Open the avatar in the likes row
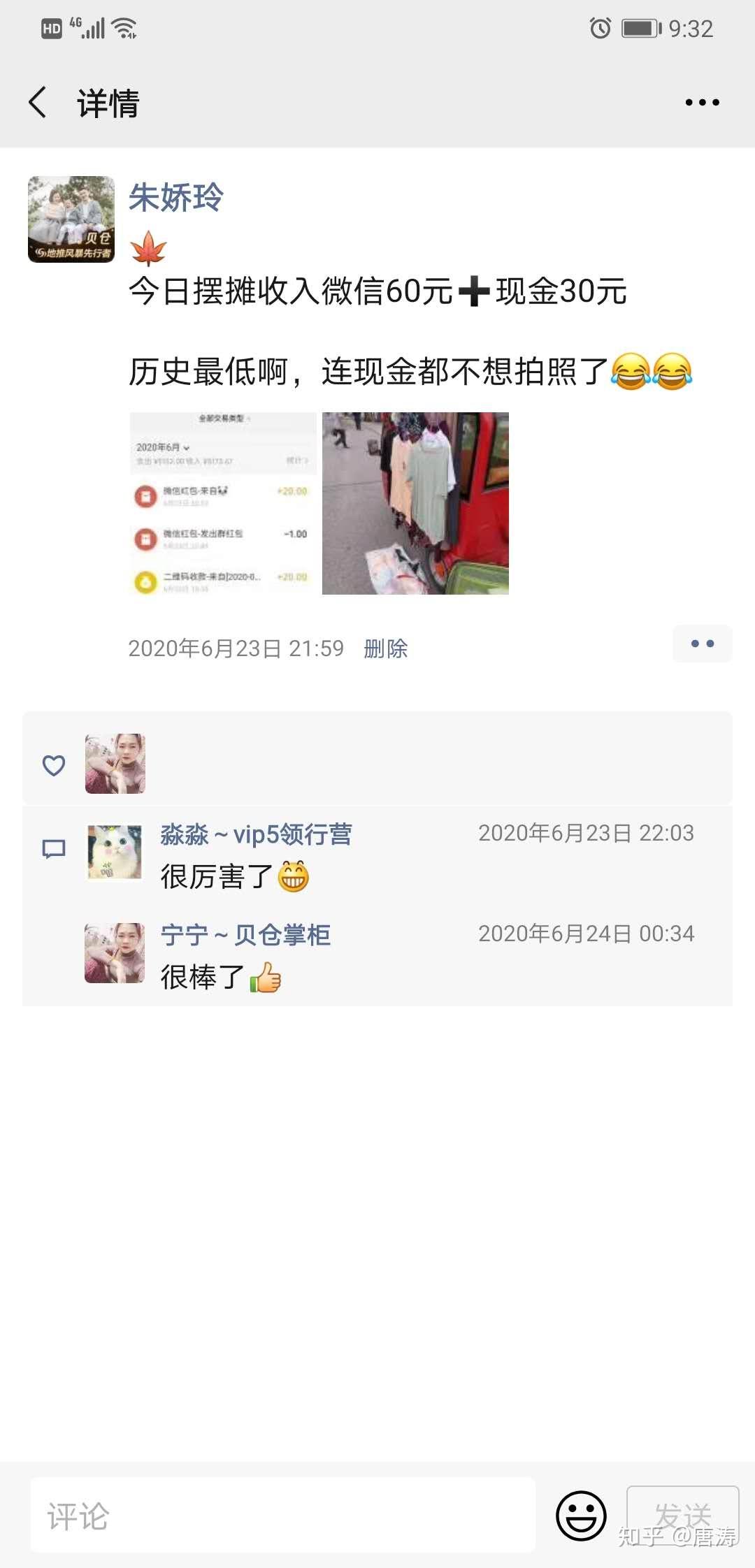755x1568 pixels. click(x=115, y=764)
